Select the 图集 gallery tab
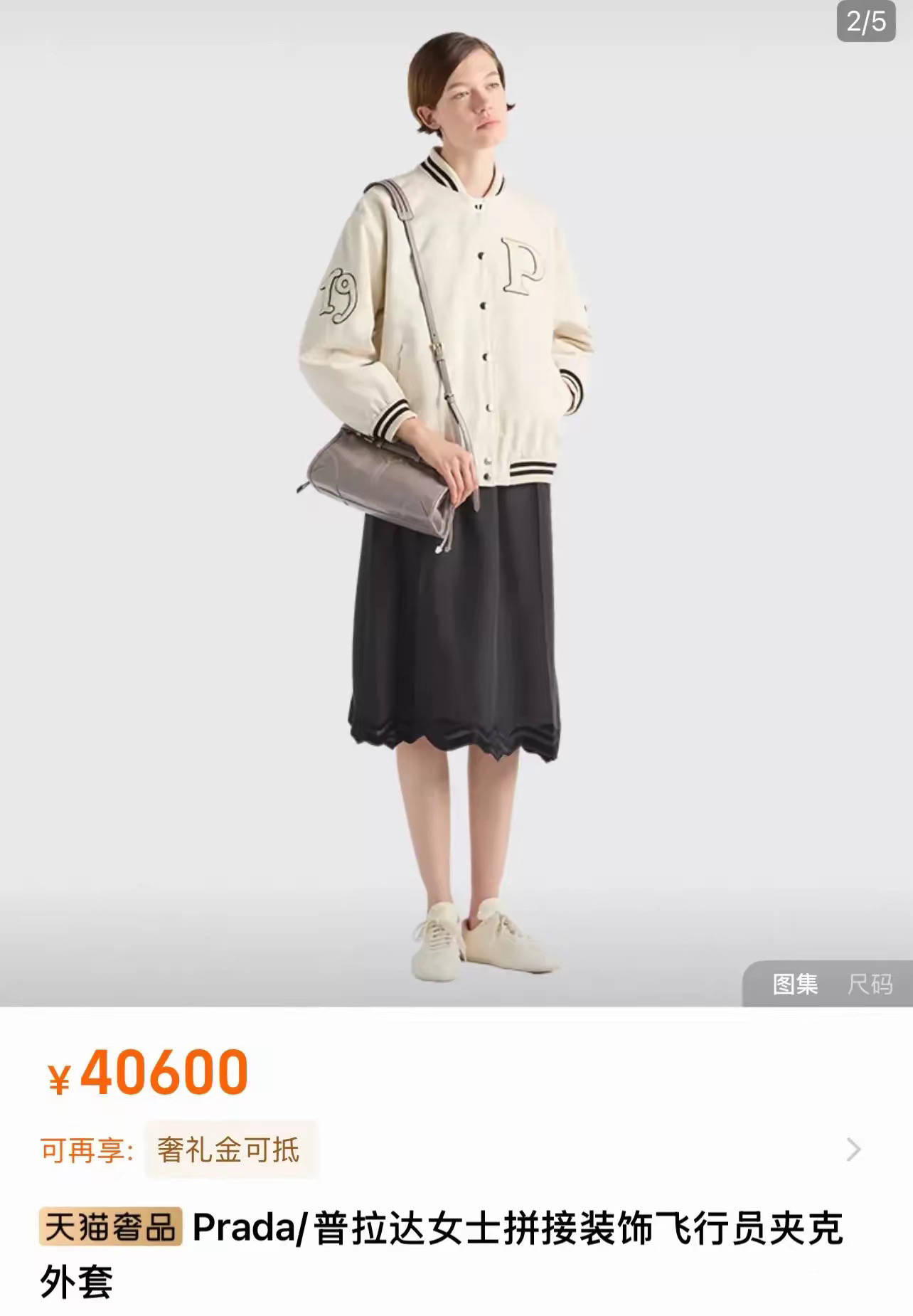Image resolution: width=913 pixels, height=1316 pixels. [x=795, y=985]
